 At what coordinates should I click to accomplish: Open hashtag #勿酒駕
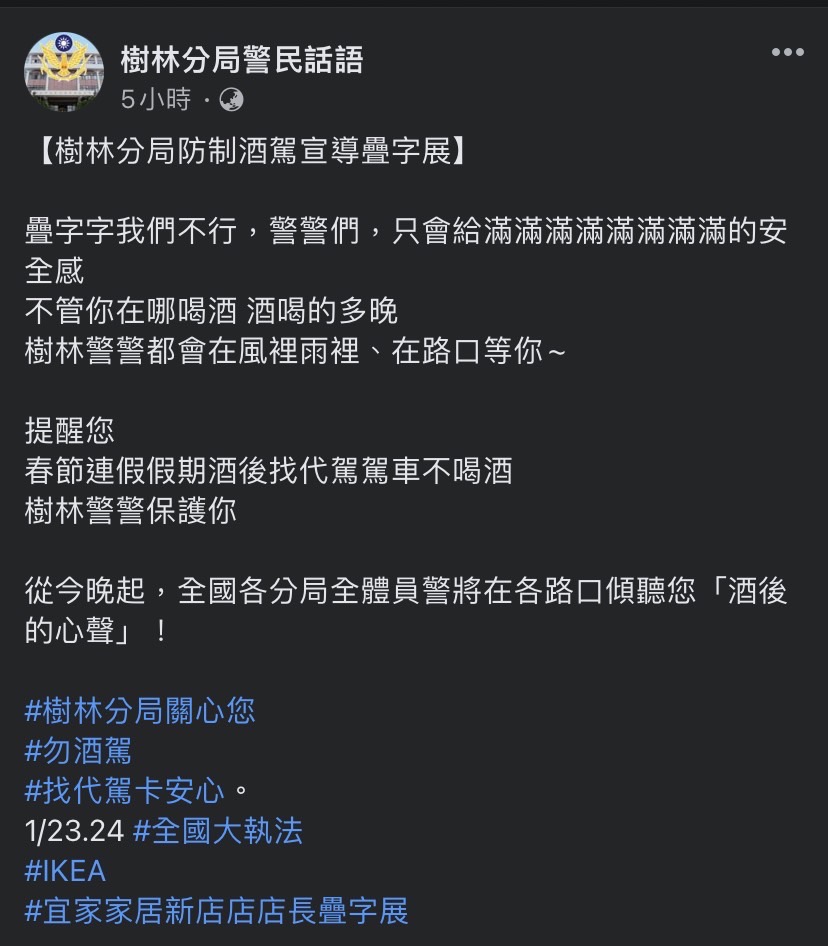click(78, 751)
